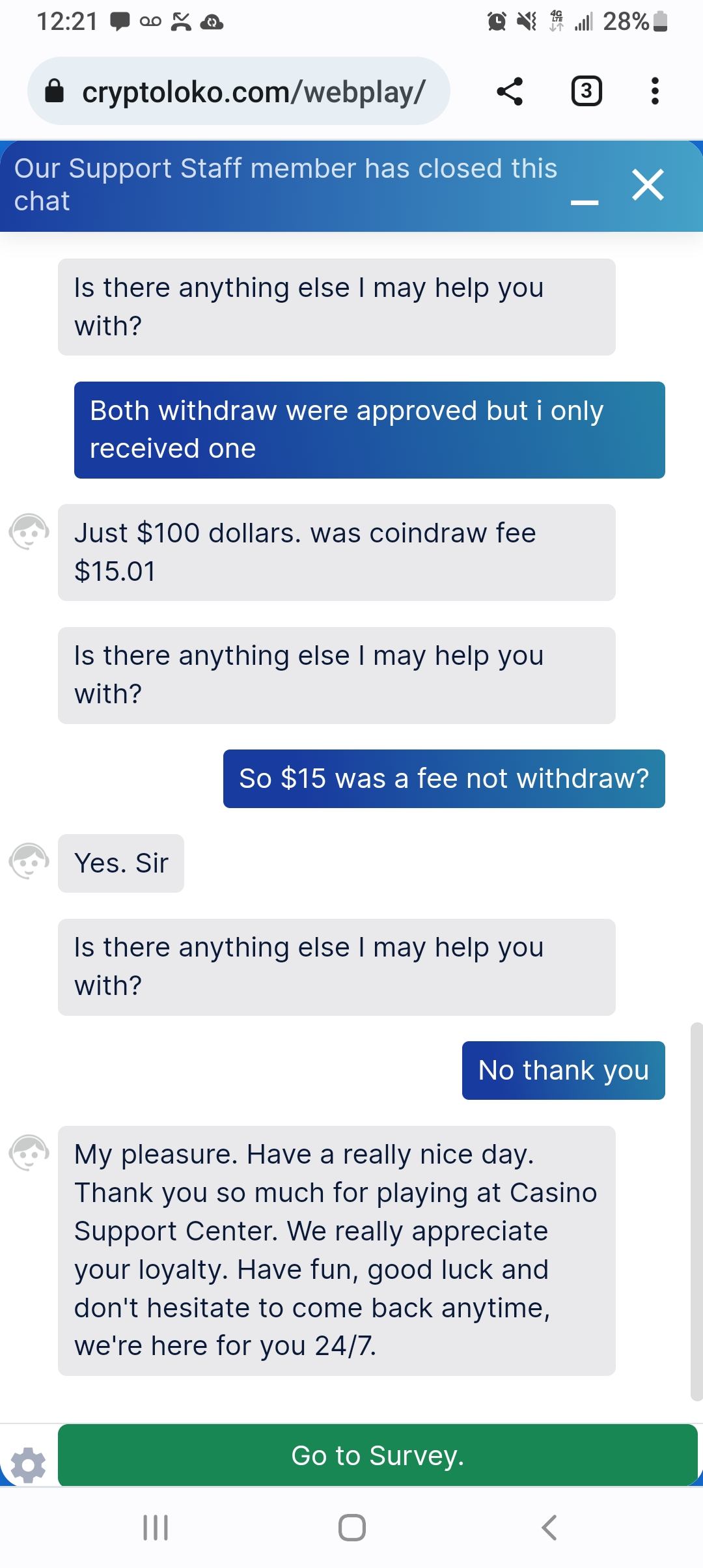This screenshot has height=1568, width=703.
Task: Open chat settings gear
Action: (x=29, y=1465)
